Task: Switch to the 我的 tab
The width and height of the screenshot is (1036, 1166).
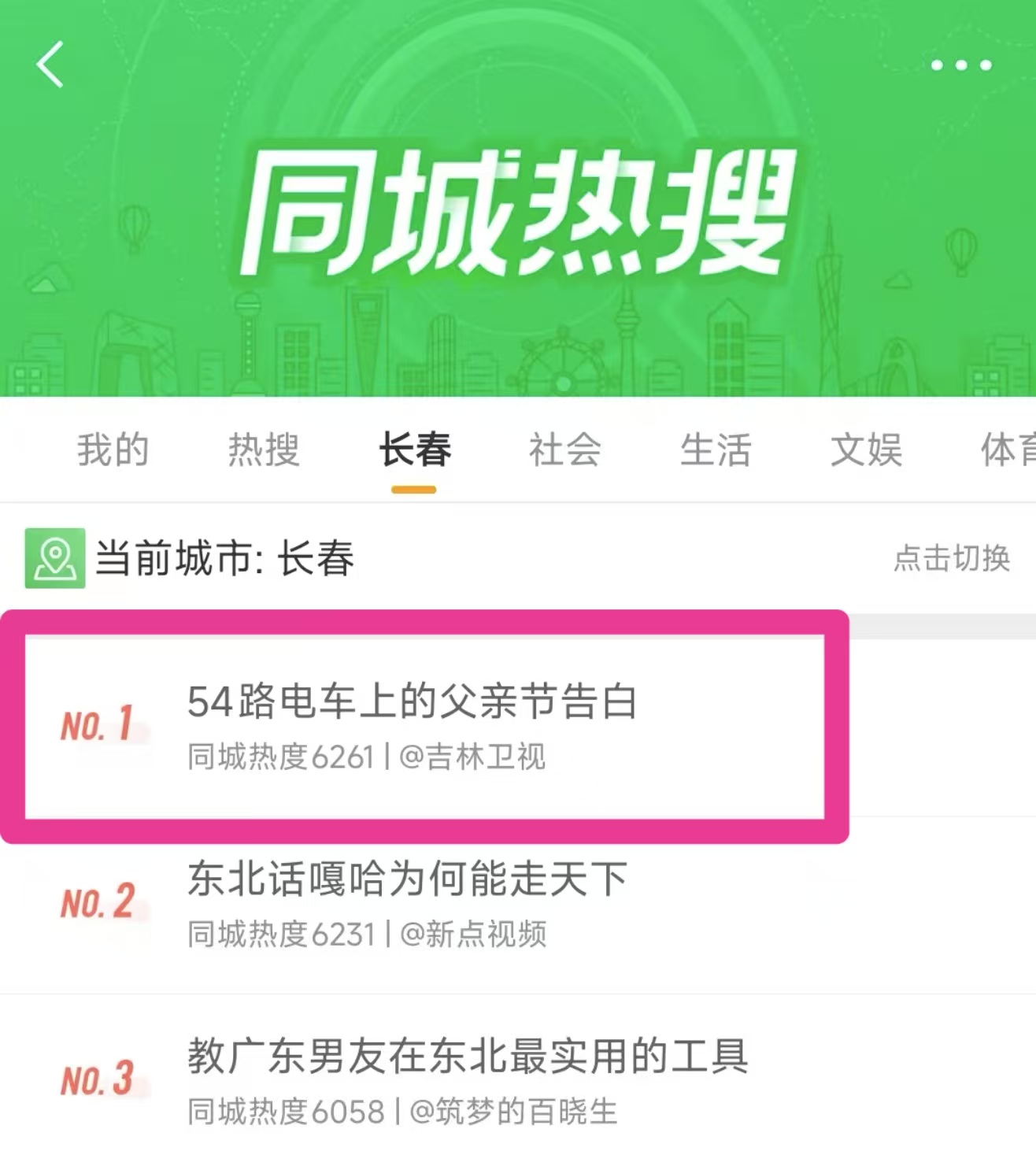Action: 113,450
